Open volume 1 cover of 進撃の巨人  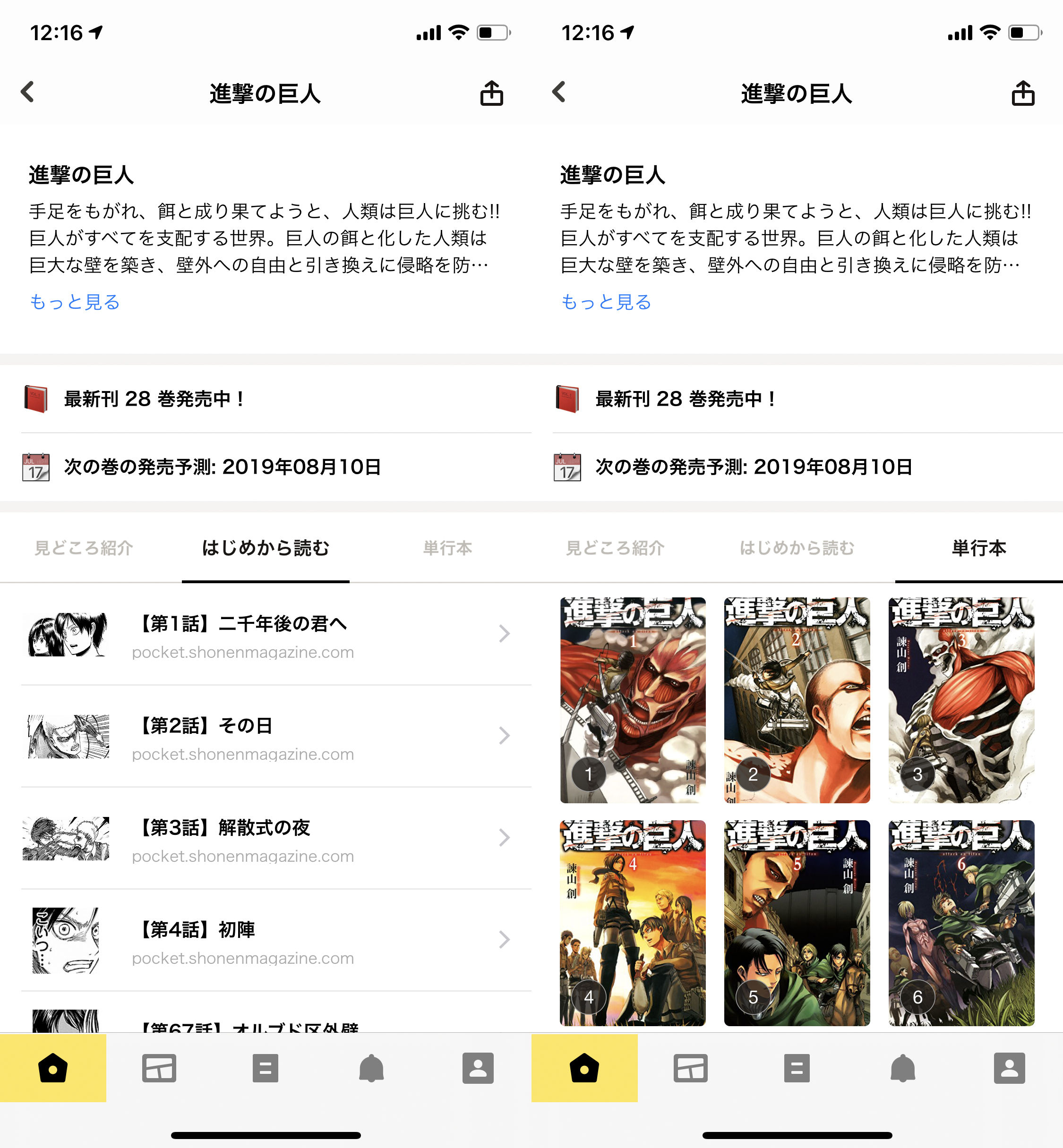coord(633,699)
